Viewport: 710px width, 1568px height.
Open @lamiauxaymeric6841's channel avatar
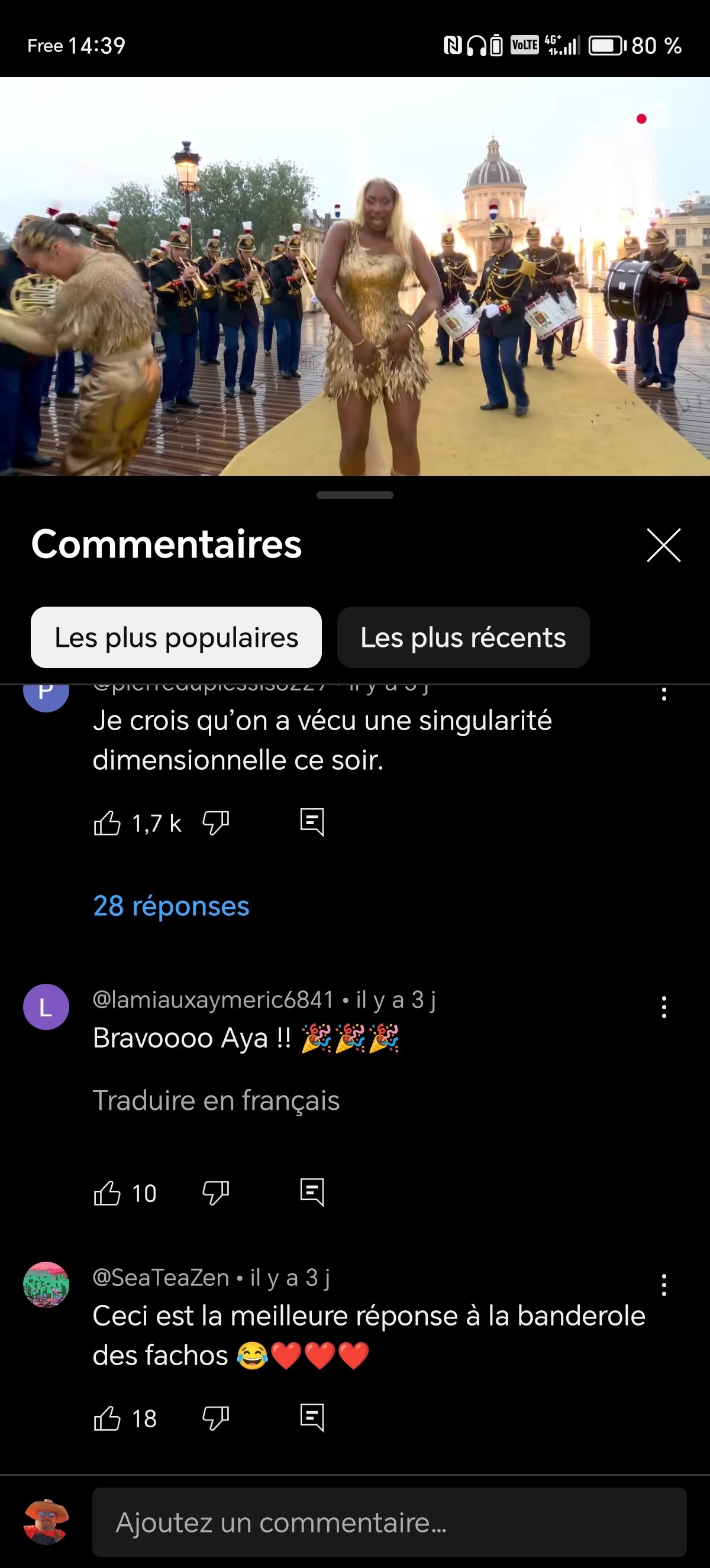[x=46, y=1007]
